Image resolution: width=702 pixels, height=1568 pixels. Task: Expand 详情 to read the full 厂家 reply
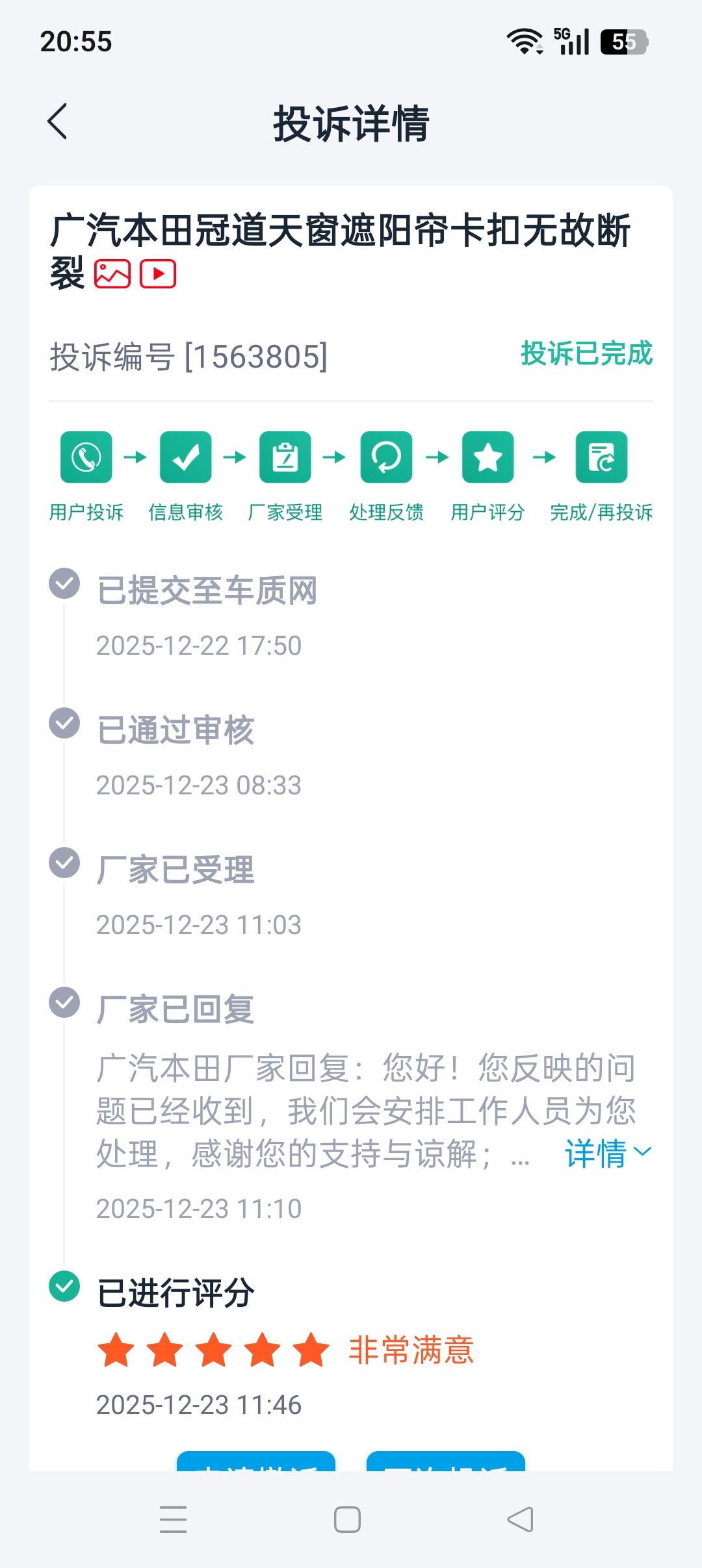click(x=607, y=1153)
